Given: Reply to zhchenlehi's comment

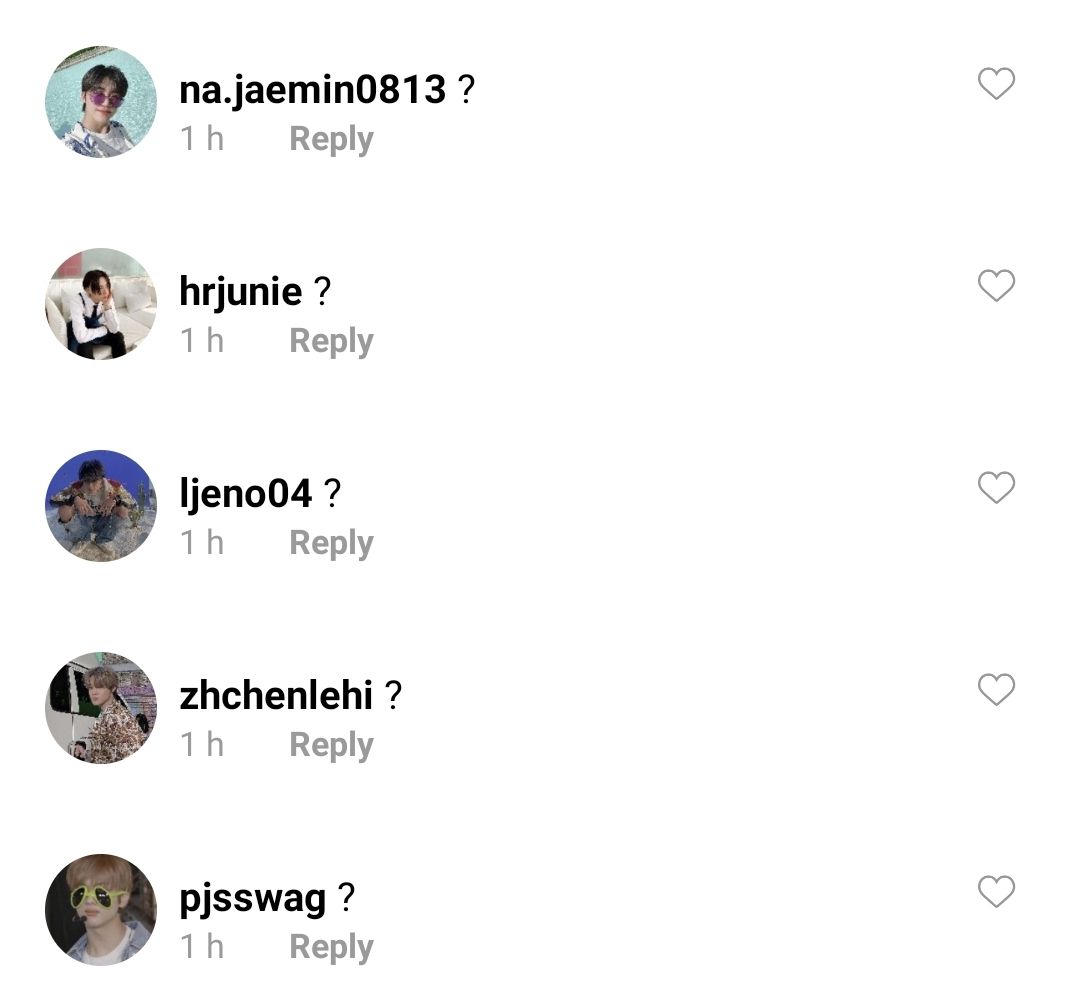Looking at the screenshot, I should 331,745.
